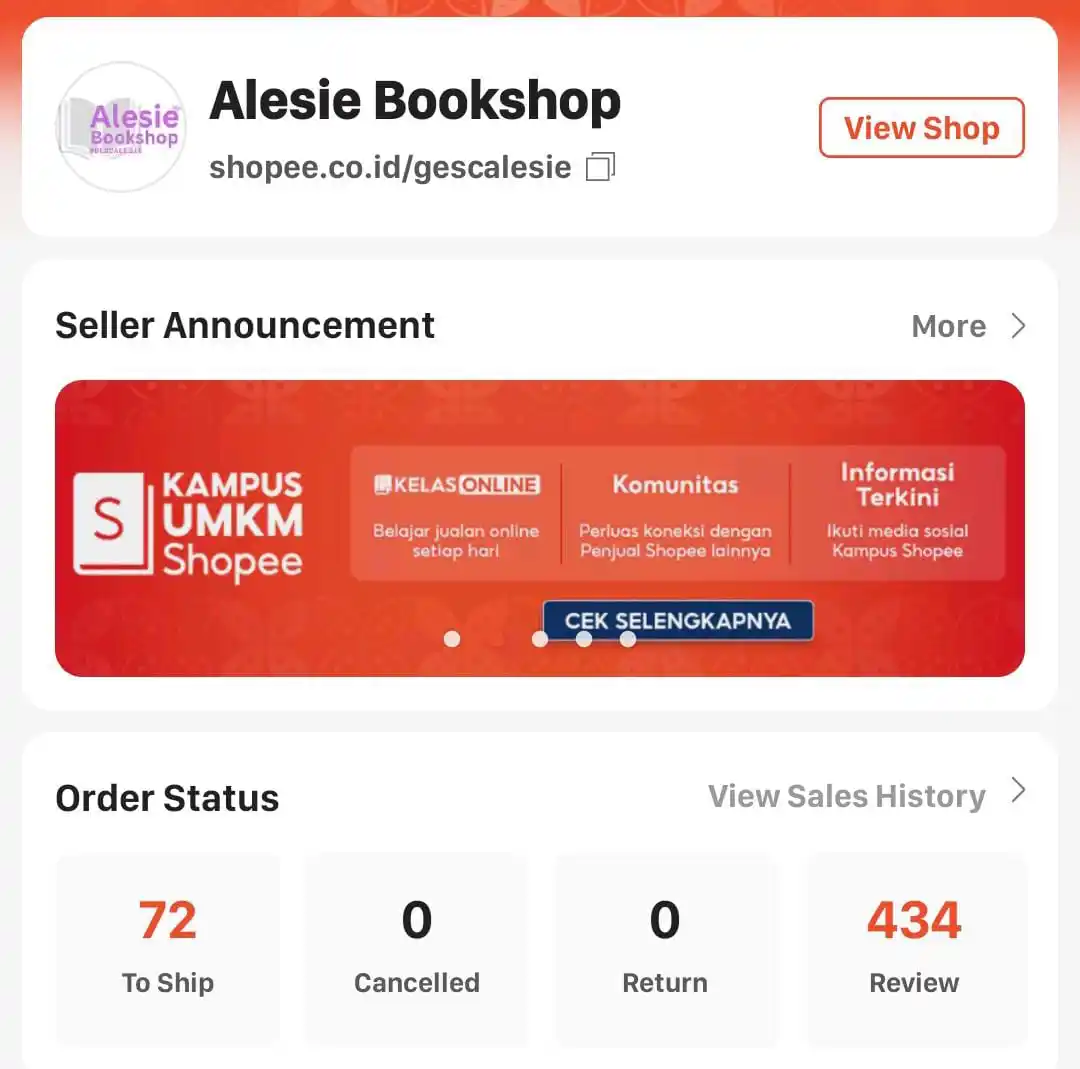View Sales History
Image resolution: width=1080 pixels, height=1069 pixels.
[x=865, y=796]
